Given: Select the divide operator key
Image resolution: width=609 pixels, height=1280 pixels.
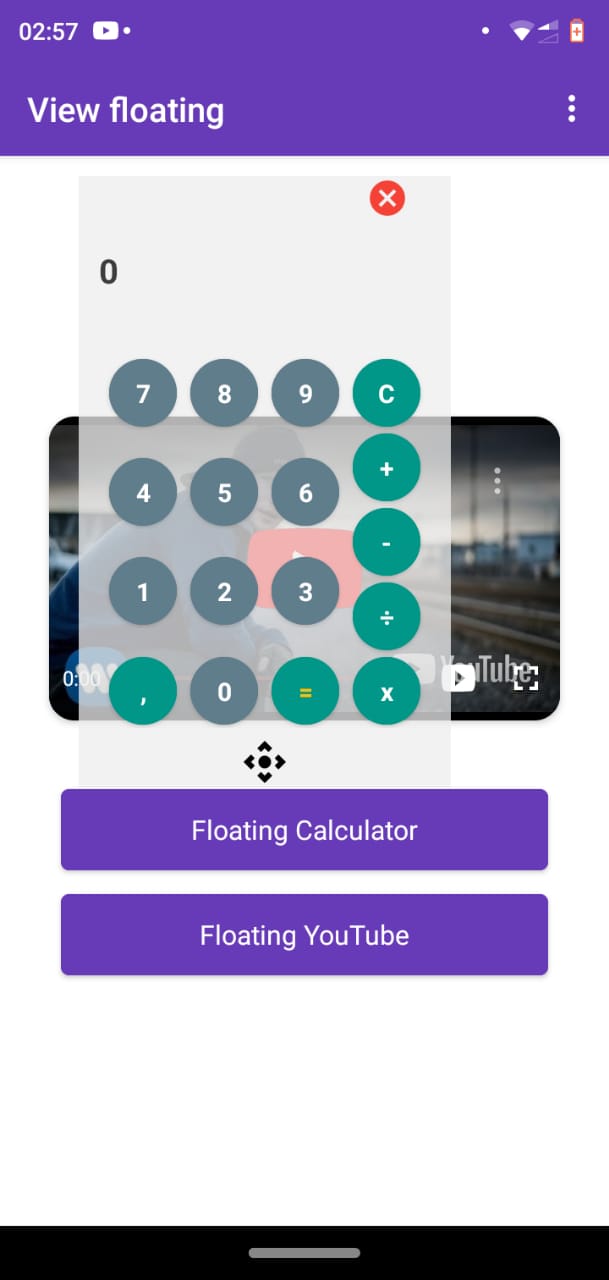Looking at the screenshot, I should (386, 617).
